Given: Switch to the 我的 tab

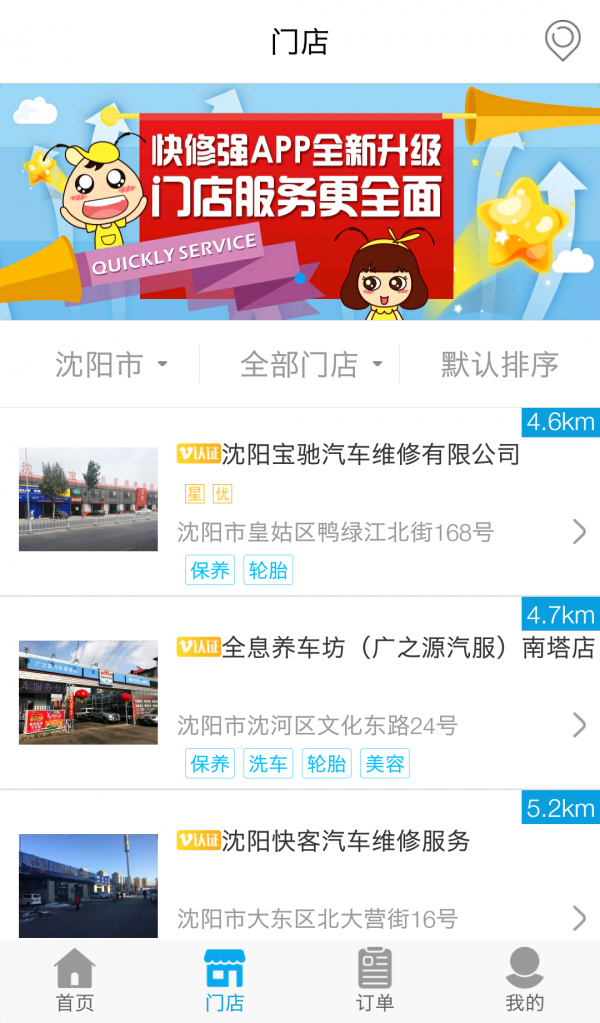Looking at the screenshot, I should [x=524, y=981].
